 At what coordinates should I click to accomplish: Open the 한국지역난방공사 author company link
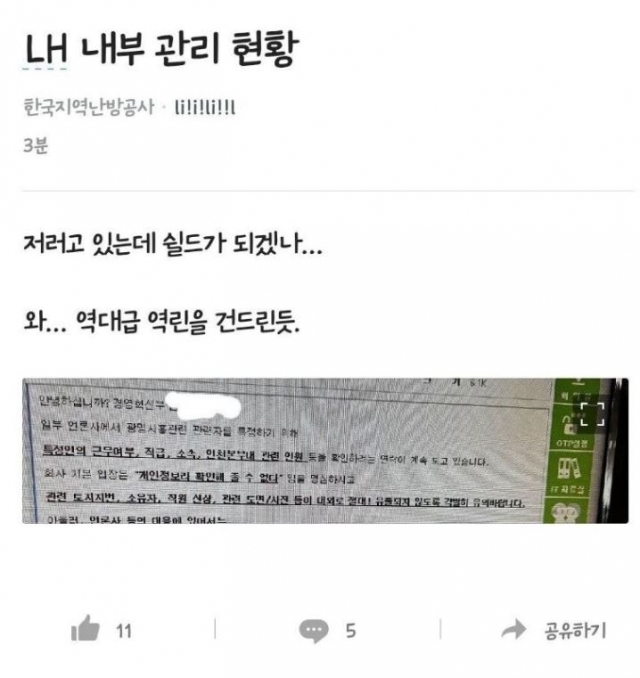89,107
